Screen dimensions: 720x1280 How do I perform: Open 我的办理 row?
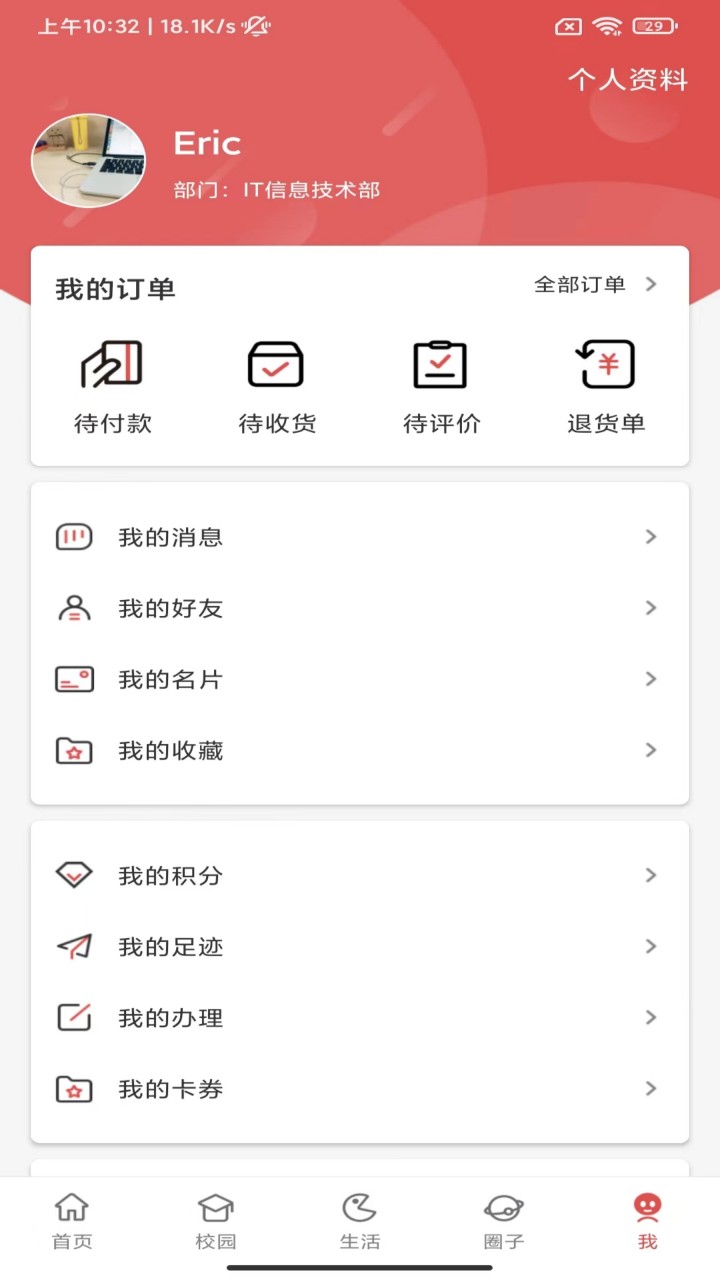(x=360, y=1018)
